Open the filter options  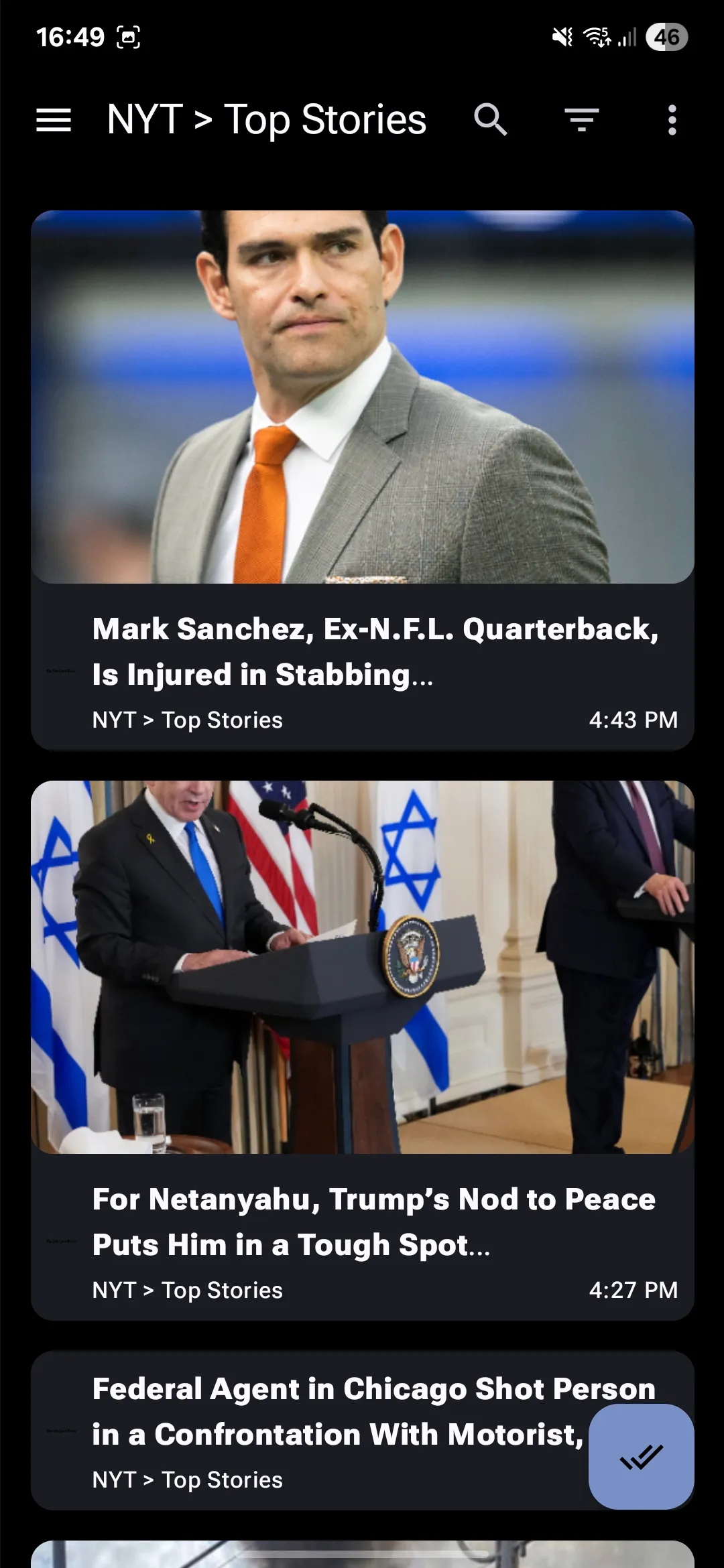pyautogui.click(x=581, y=120)
